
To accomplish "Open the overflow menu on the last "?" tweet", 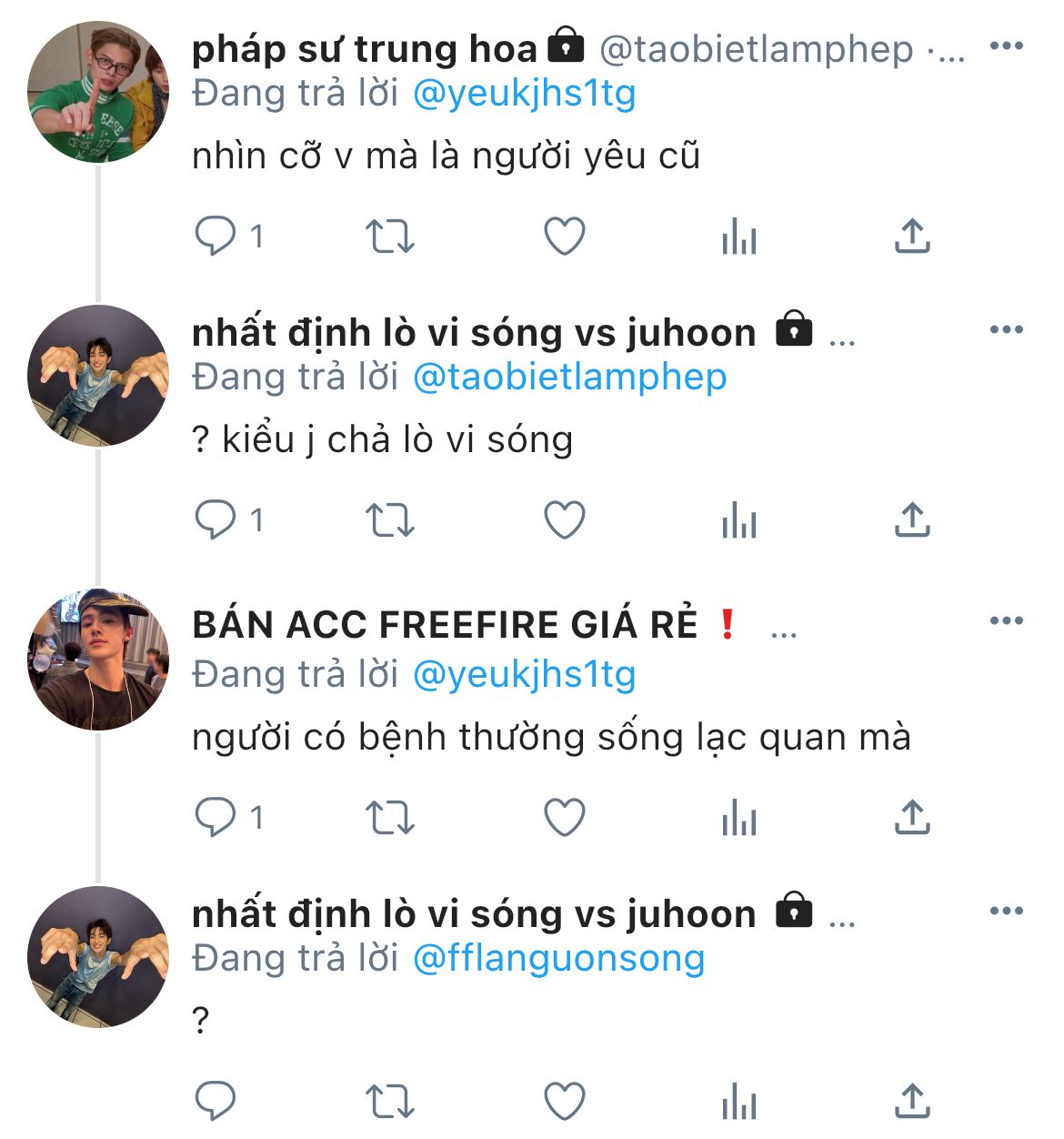I will pos(1006,912).
